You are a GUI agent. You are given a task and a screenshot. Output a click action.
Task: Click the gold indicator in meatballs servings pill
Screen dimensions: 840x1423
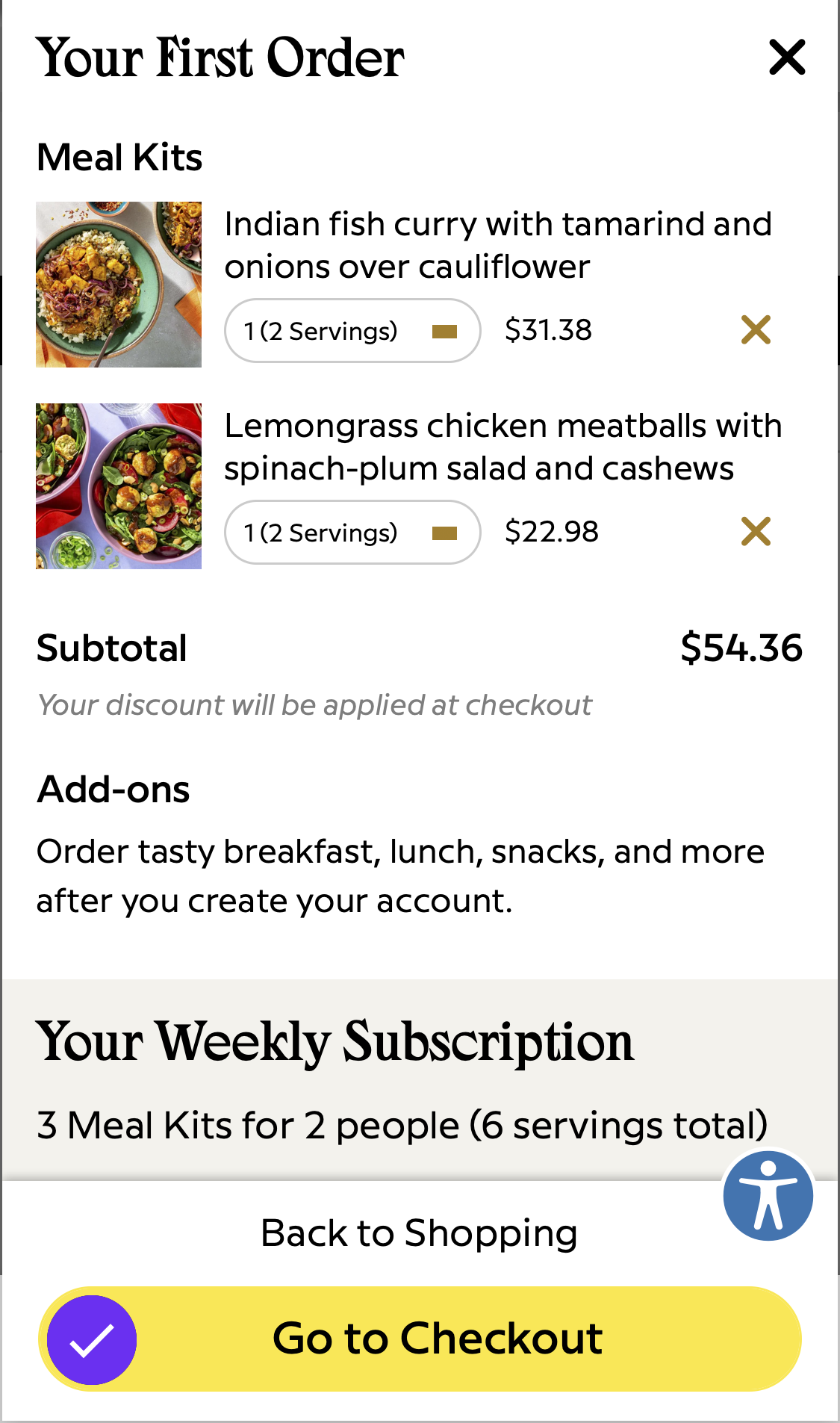pos(446,532)
